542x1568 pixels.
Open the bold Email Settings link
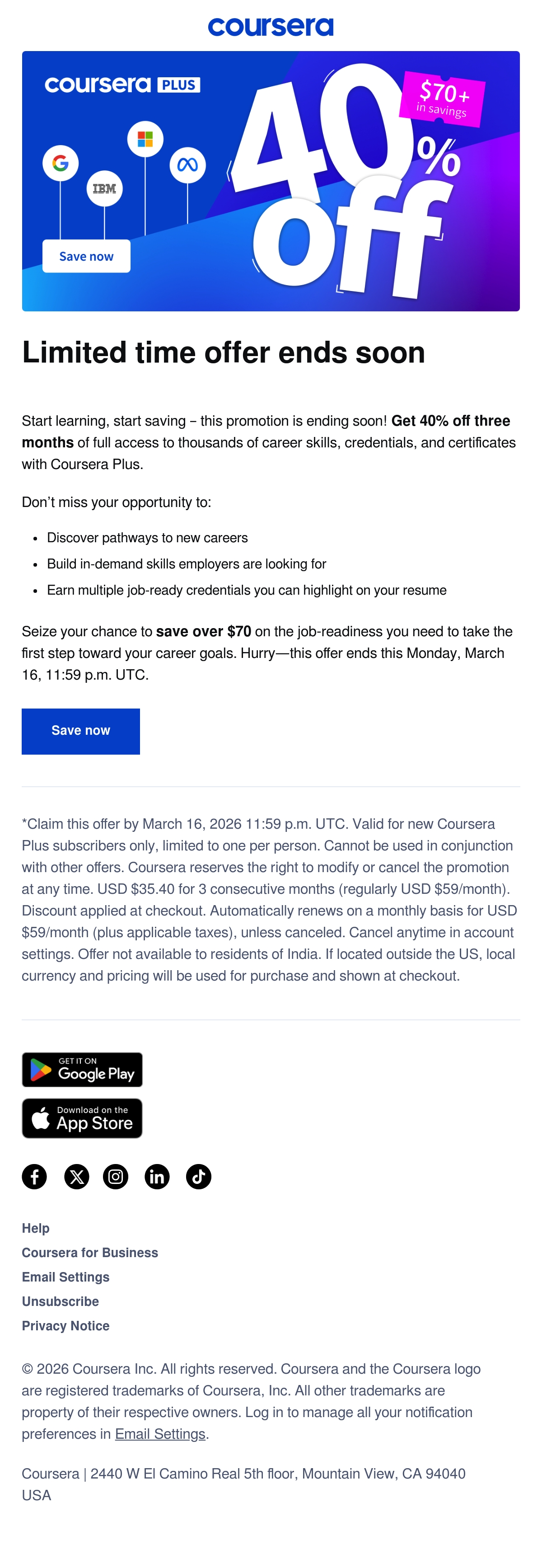click(65, 1277)
